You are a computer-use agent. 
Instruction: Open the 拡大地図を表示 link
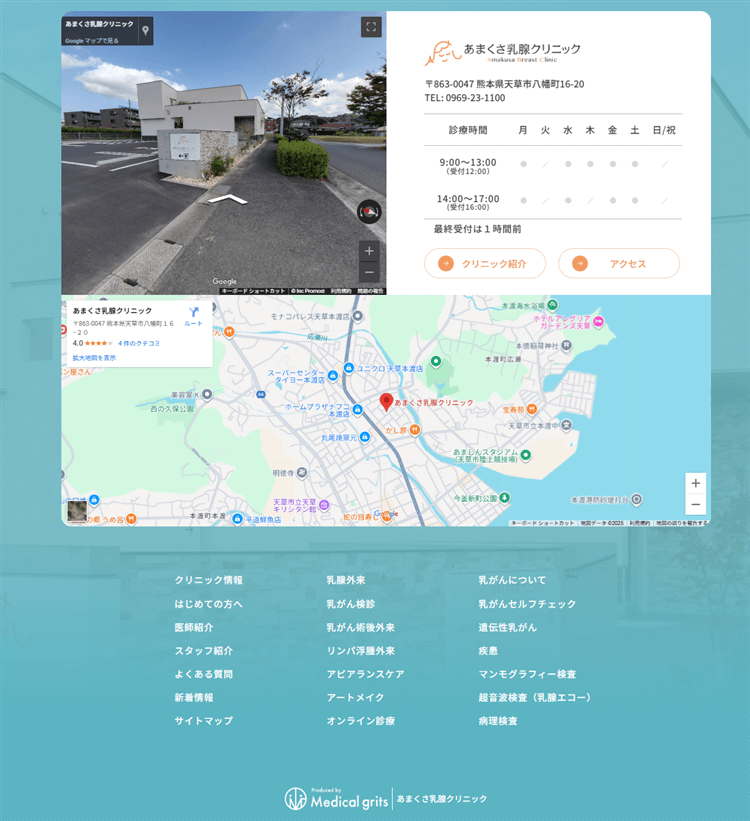(94, 357)
